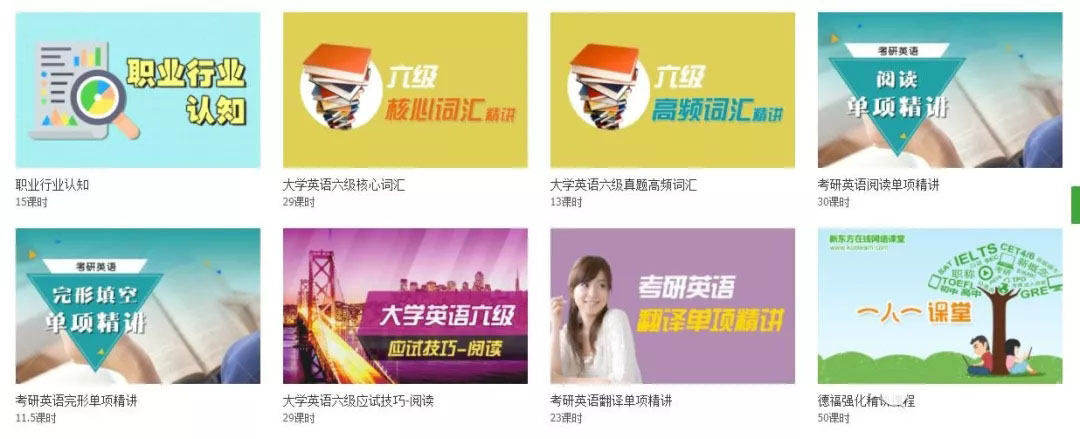View 考研英语阅读单项精讲 course
Screen dimensions: 1080x439
939,90
